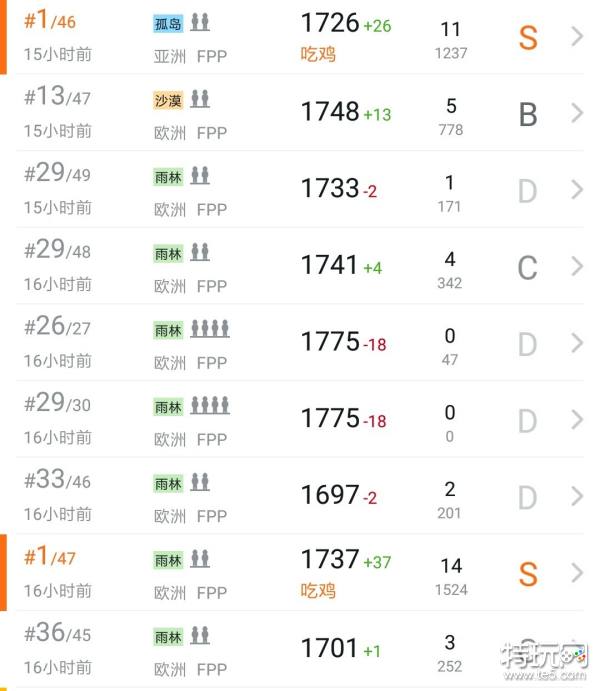This screenshot has height=691, width=600.
Task: Open the #29/49 雨林 match row
Action: [300, 190]
